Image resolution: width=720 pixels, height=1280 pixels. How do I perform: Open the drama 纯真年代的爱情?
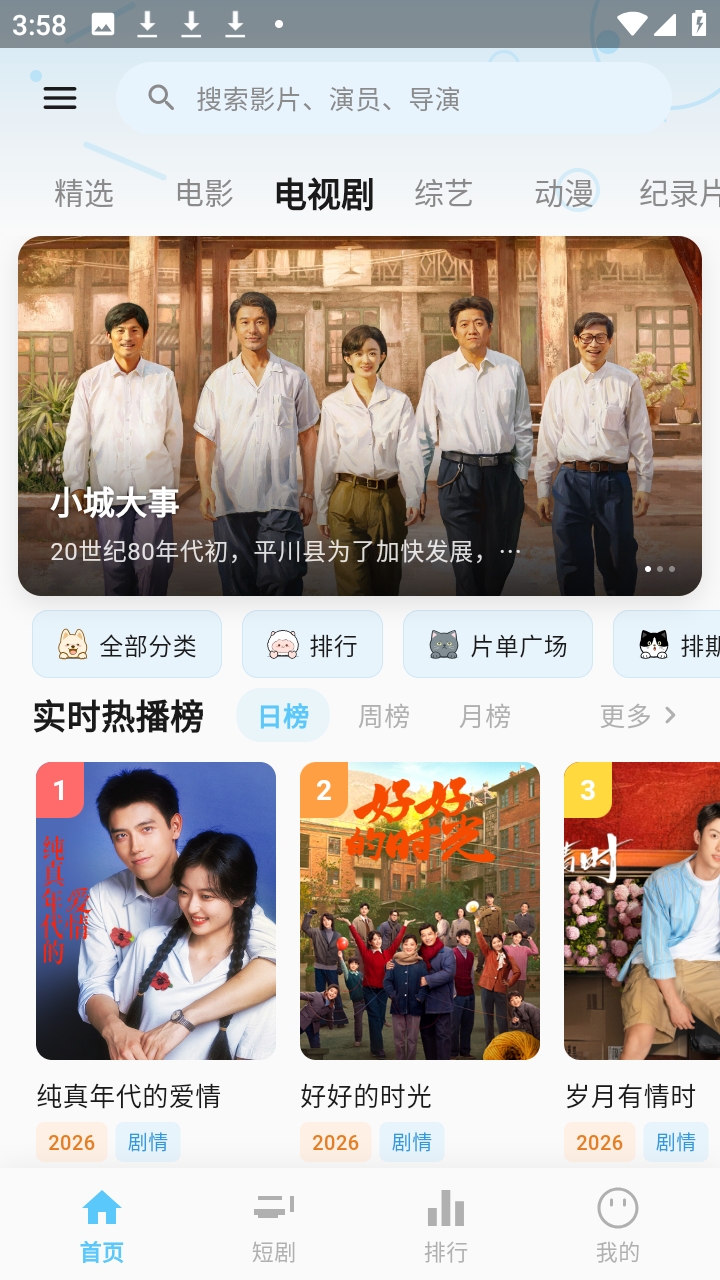(x=156, y=910)
